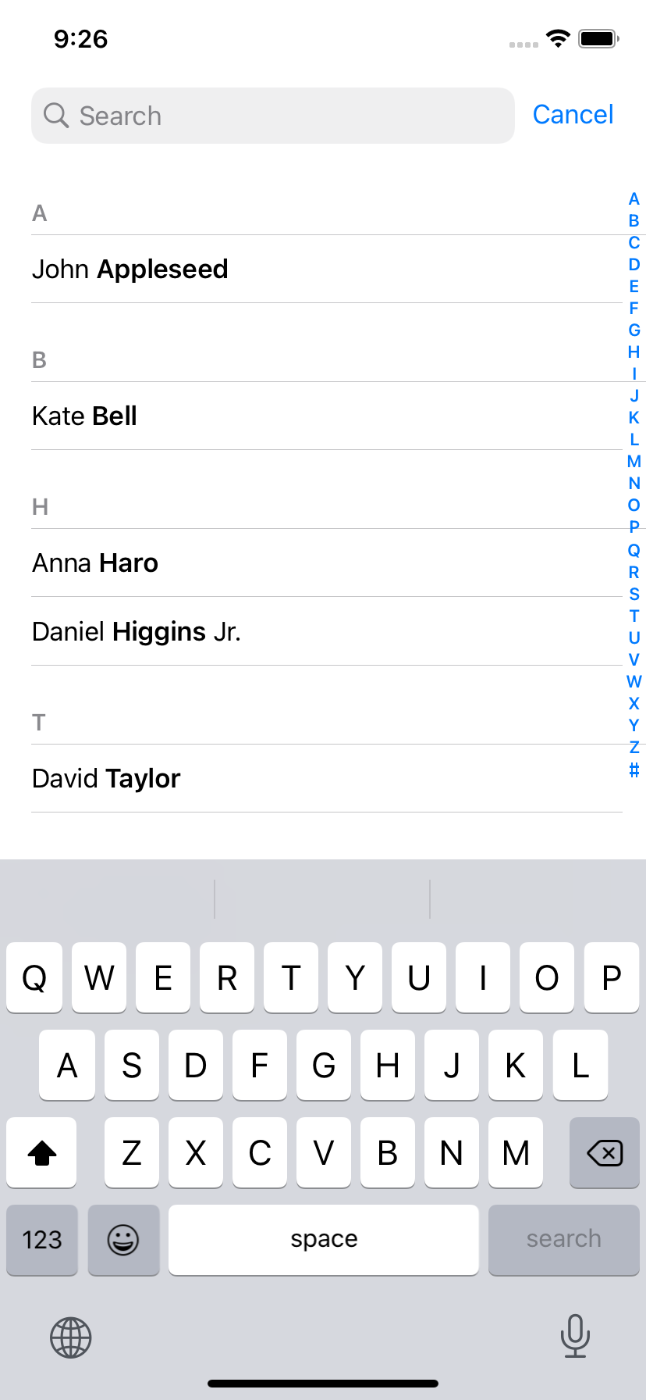This screenshot has width=646, height=1400.
Task: Tap the microphone dictation icon
Action: coord(574,1336)
